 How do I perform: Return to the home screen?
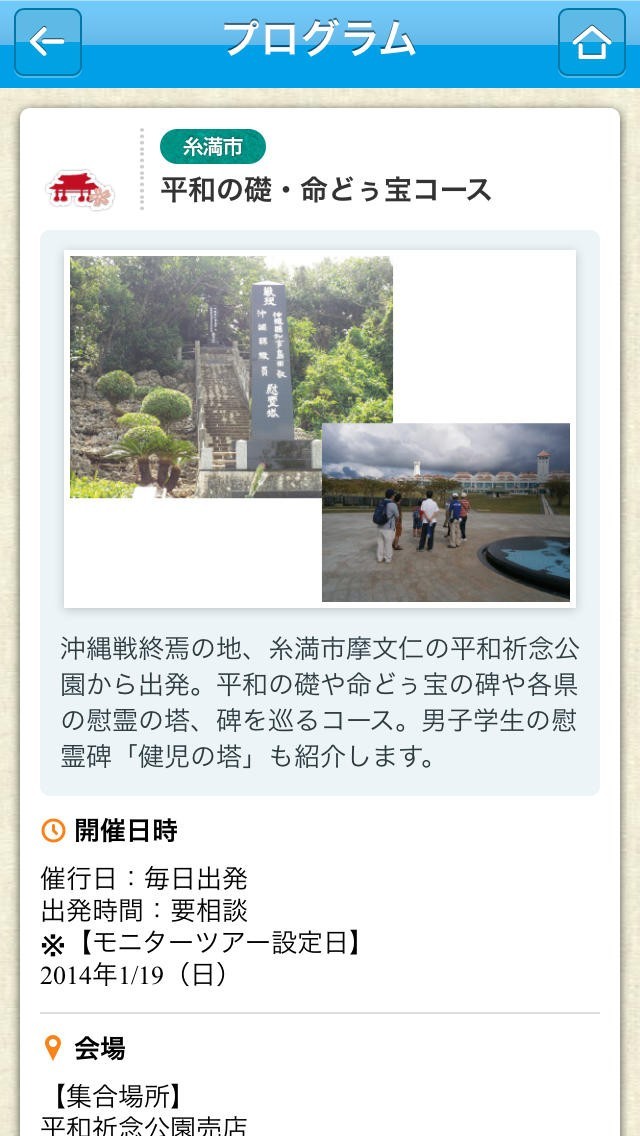591,42
